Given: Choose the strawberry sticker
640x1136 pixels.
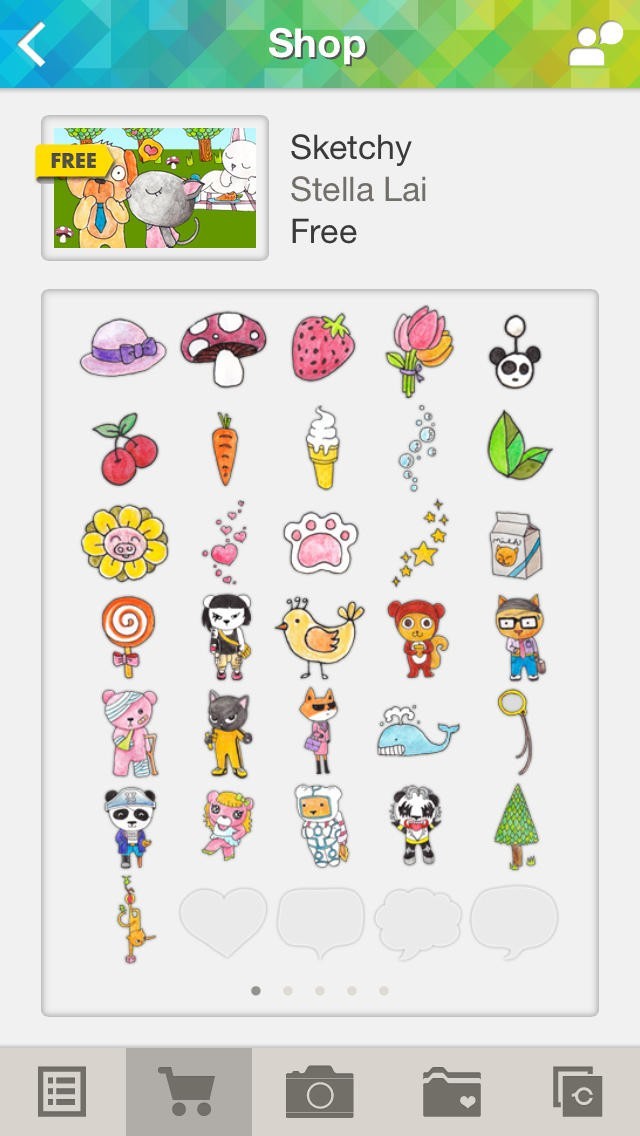Looking at the screenshot, I should pos(323,347).
